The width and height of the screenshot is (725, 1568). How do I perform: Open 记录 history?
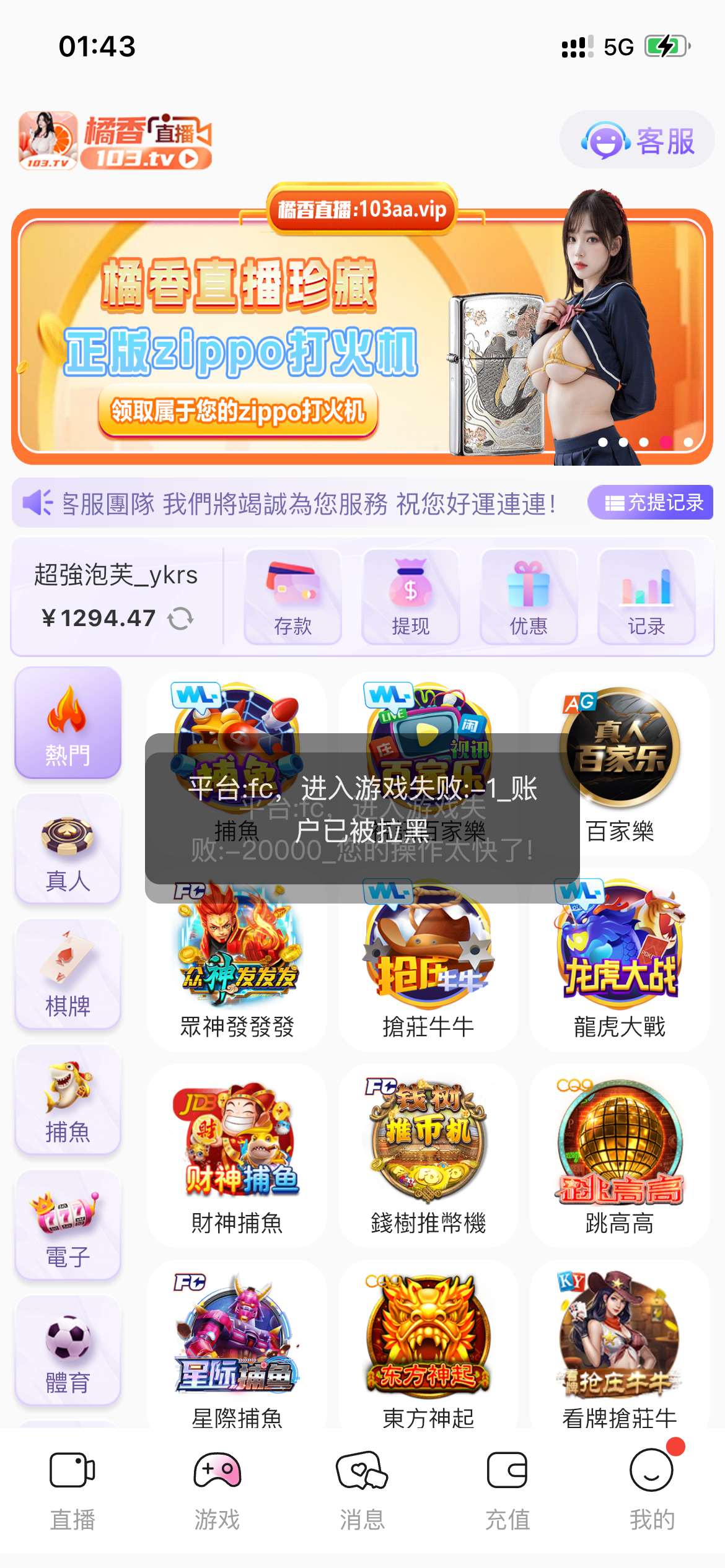point(646,597)
